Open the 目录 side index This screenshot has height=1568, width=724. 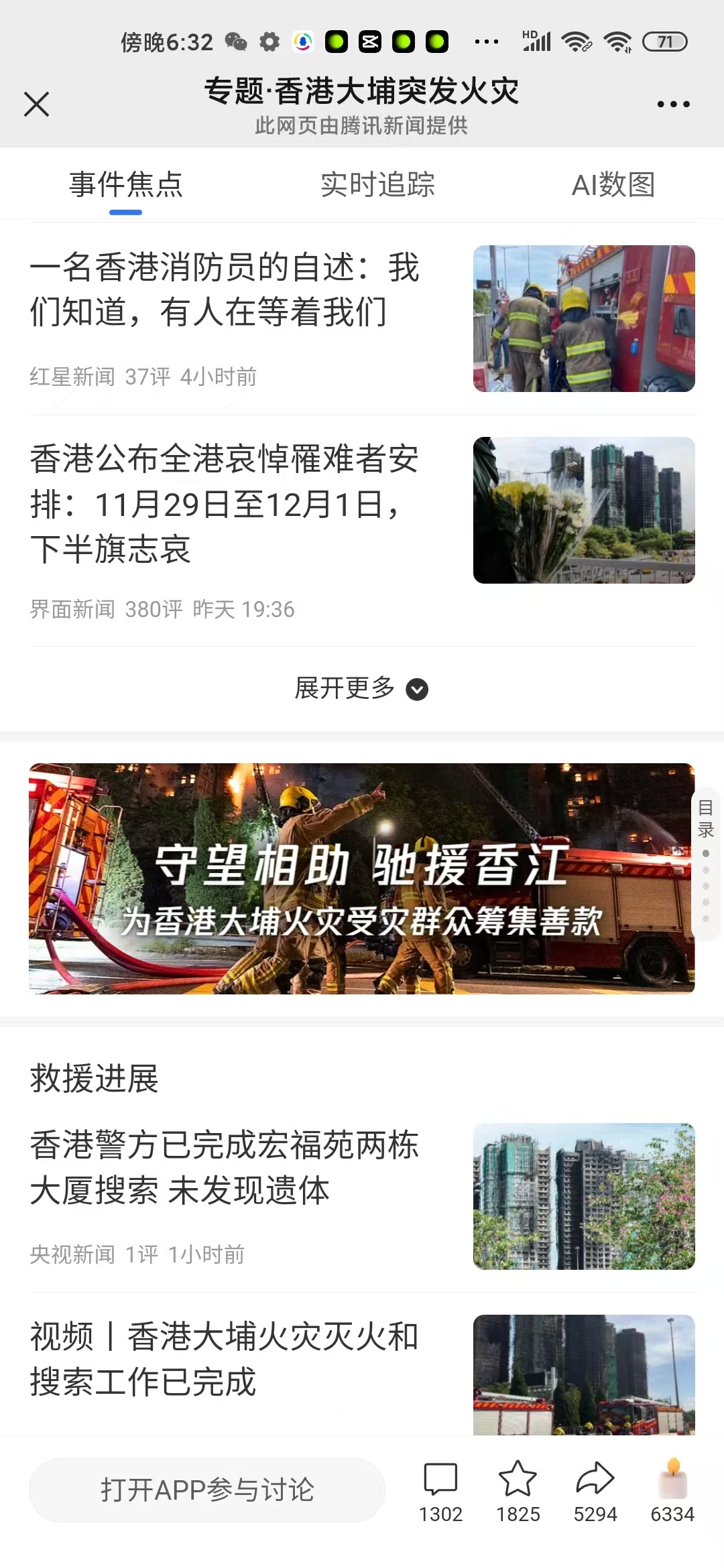pyautogui.click(x=706, y=819)
